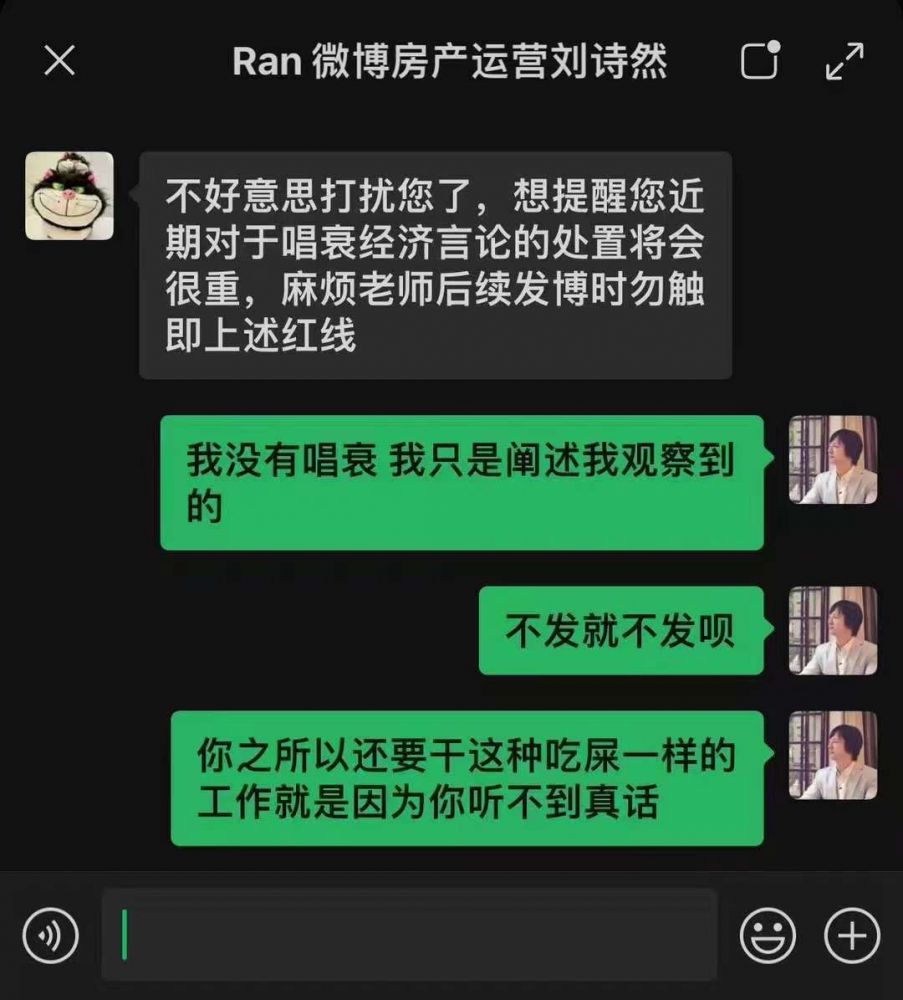Close the chat with Ran 微博房产运营刘诗然

tap(60, 61)
